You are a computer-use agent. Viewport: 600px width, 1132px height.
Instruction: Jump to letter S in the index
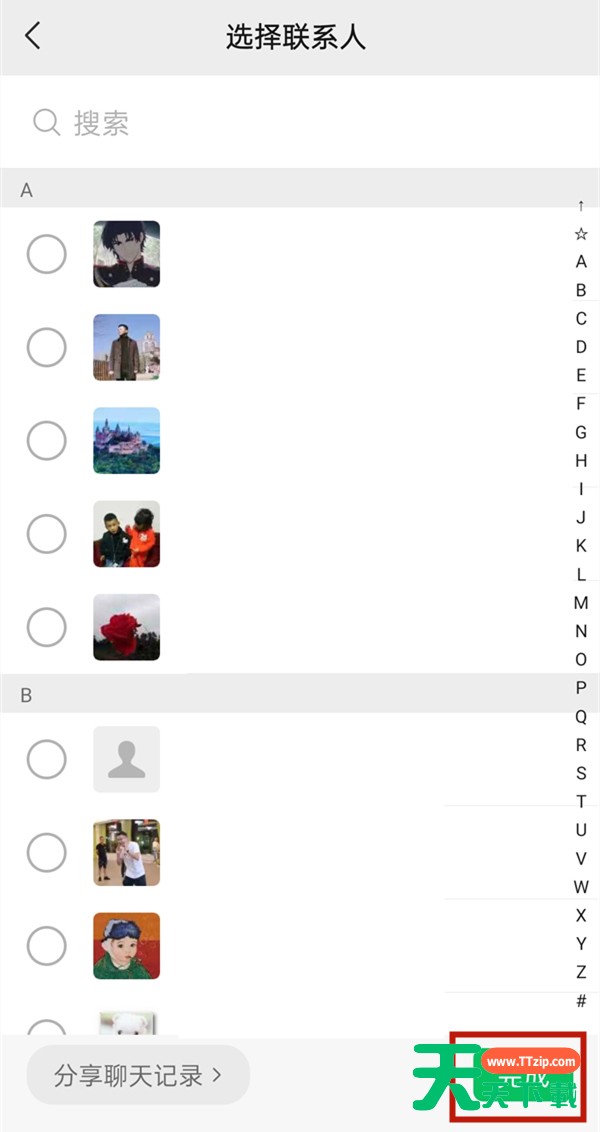pyautogui.click(x=581, y=773)
